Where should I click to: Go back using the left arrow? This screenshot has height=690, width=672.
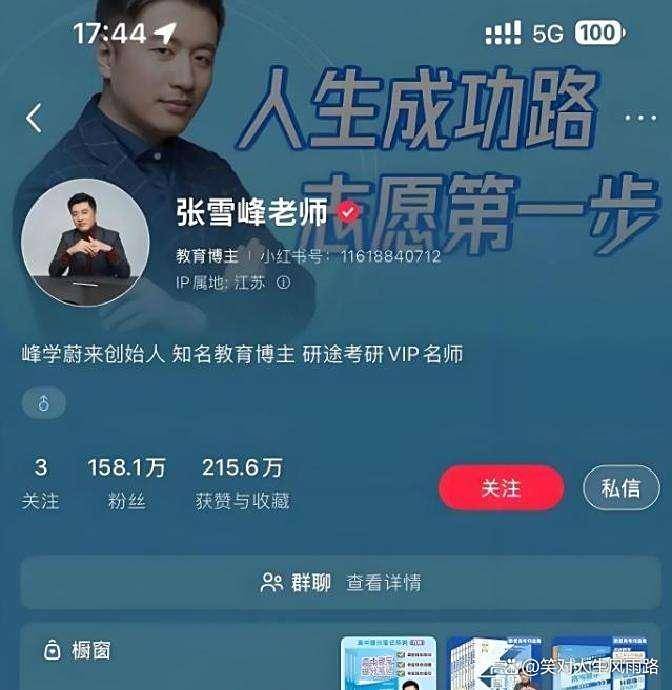tap(34, 119)
